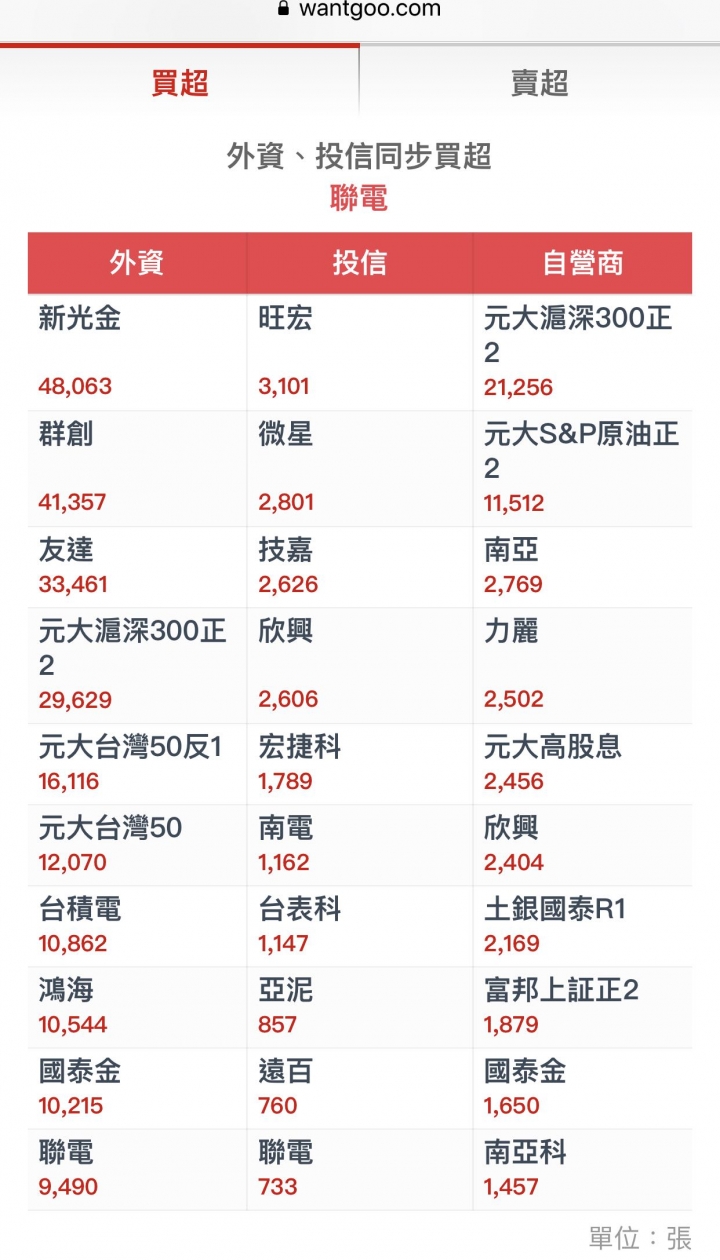This screenshot has height=1260, width=720.
Task: Open the red 聯電 link under the heading
Action: [359, 199]
